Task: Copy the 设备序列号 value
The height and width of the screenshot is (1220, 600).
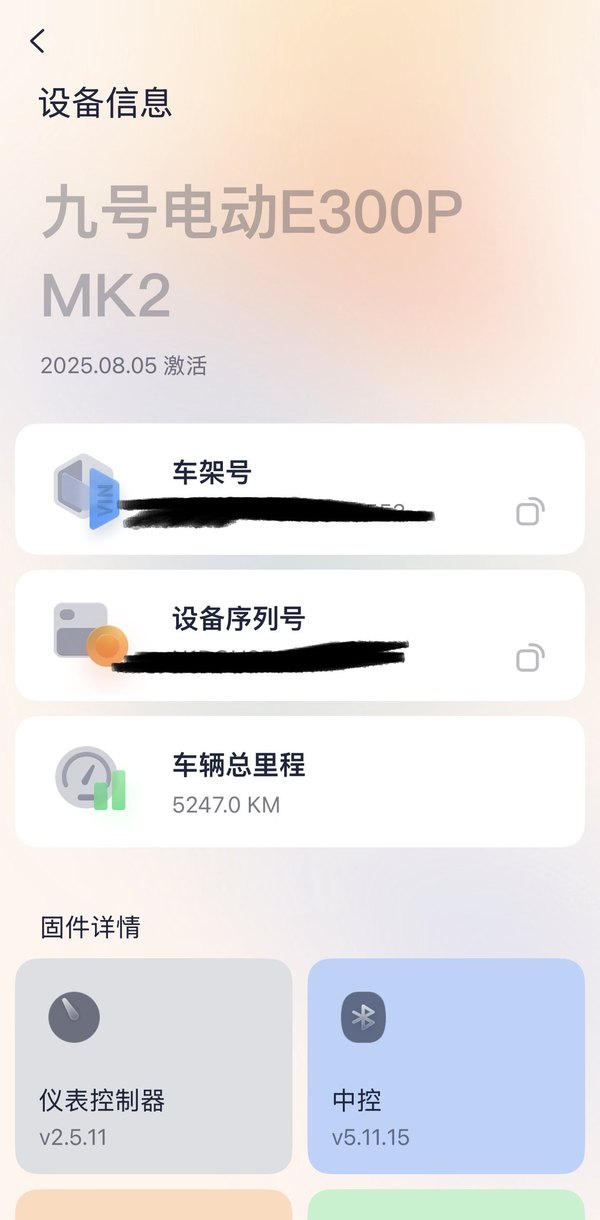Action: point(529,658)
